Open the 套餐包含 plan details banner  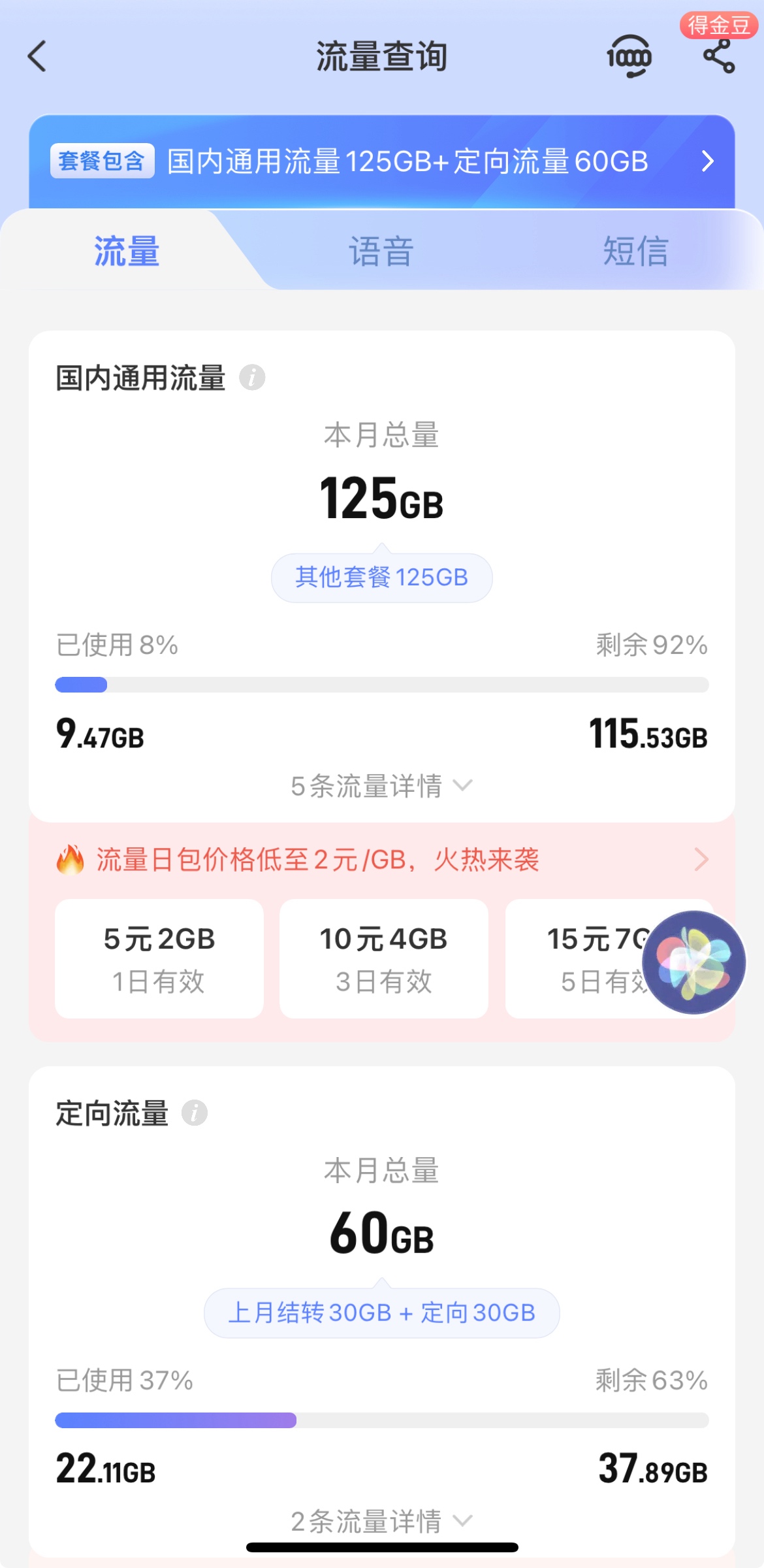[381, 161]
